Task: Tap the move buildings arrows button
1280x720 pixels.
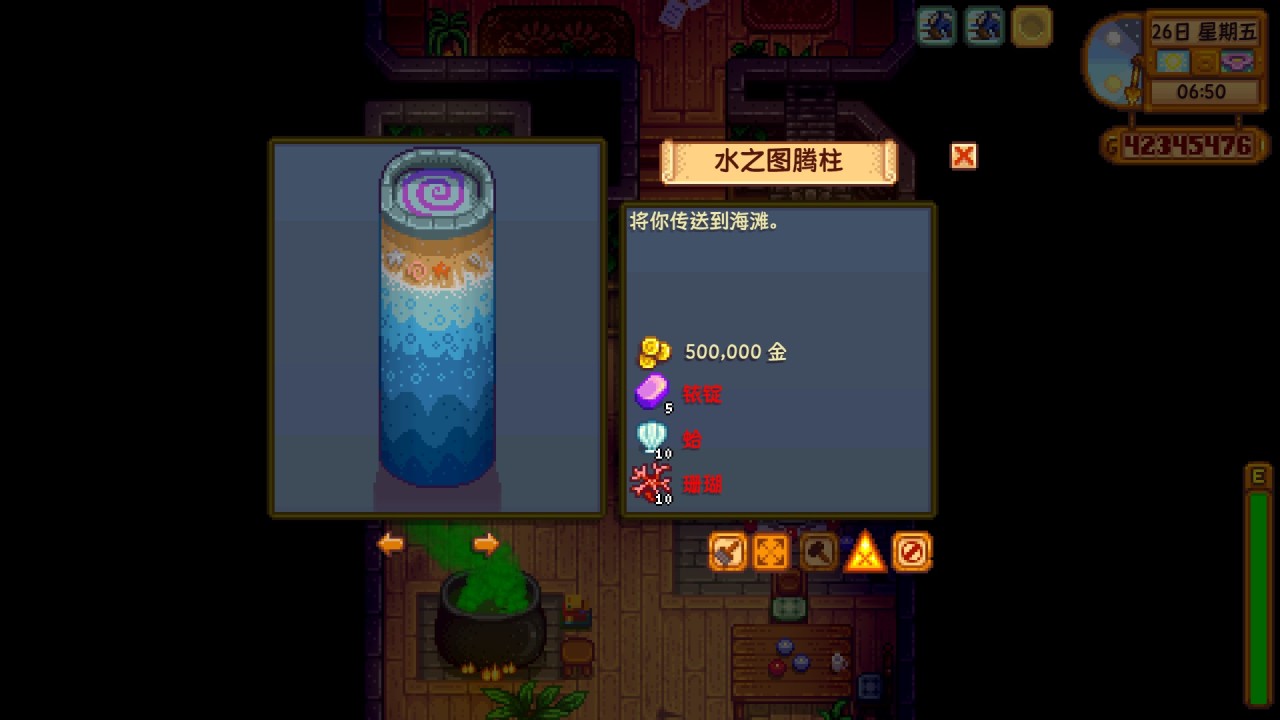Action: point(771,552)
